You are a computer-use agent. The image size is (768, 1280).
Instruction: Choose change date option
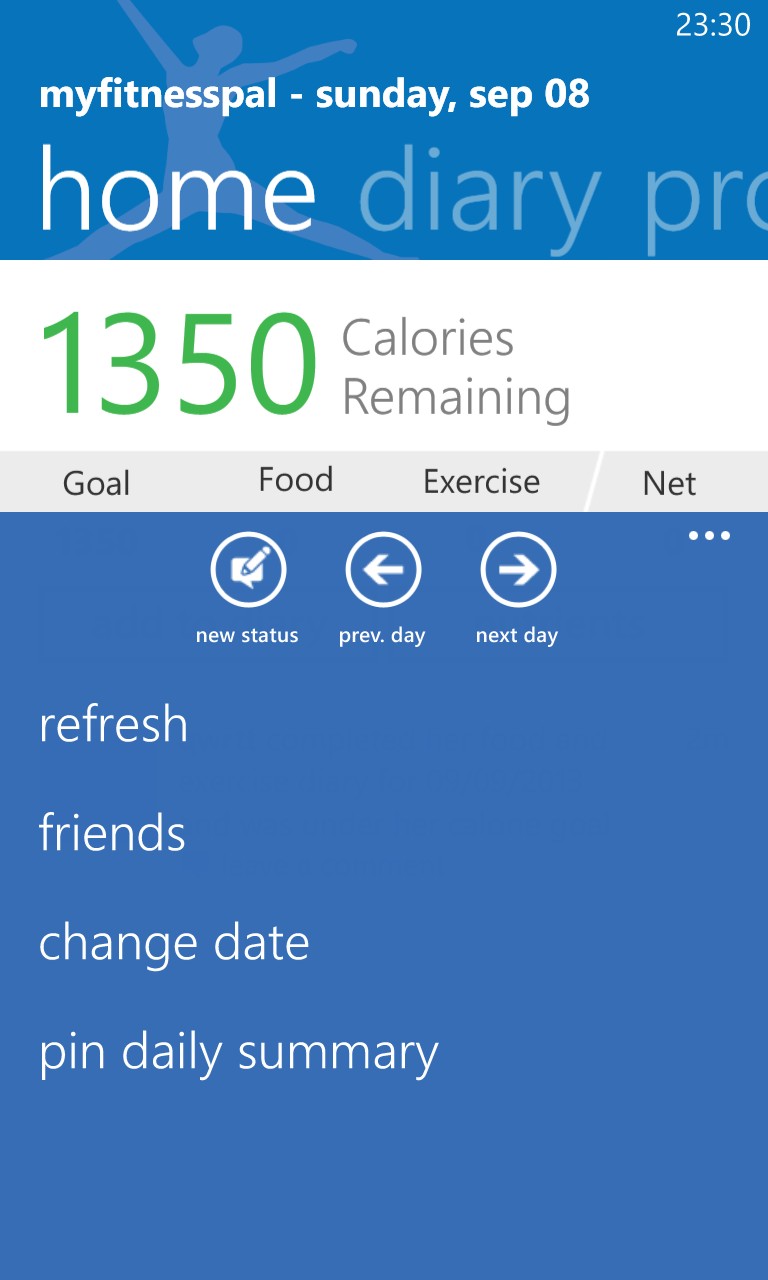[174, 943]
